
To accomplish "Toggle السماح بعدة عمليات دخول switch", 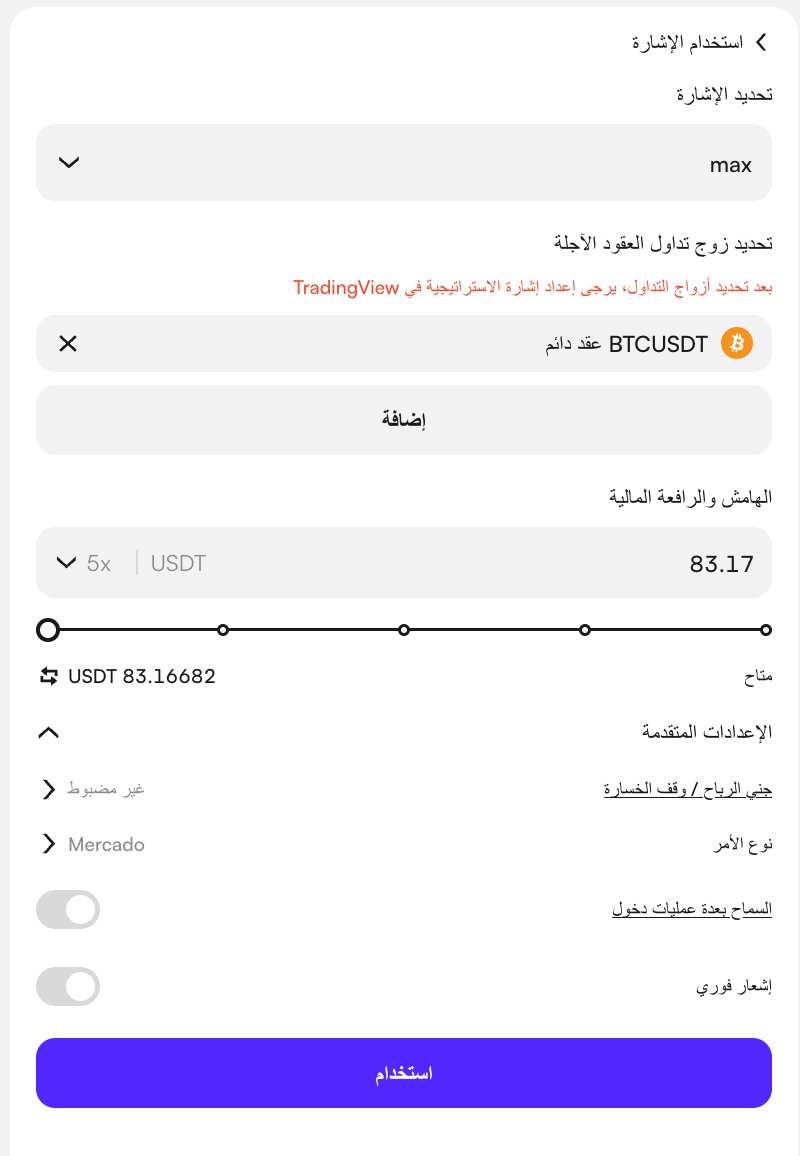I will coord(68,909).
